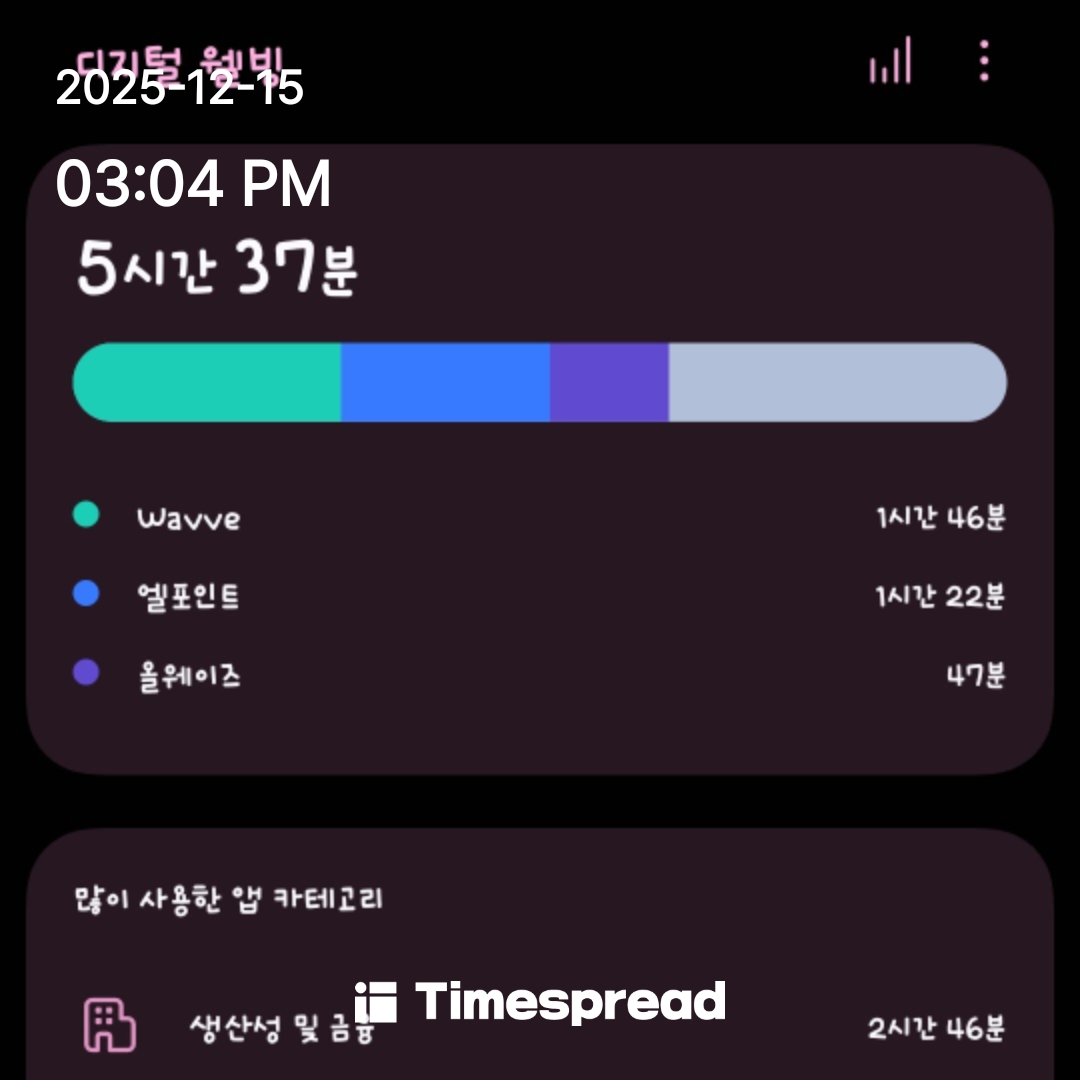View Wavve usage details
The height and width of the screenshot is (1080, 1080).
[x=540, y=517]
